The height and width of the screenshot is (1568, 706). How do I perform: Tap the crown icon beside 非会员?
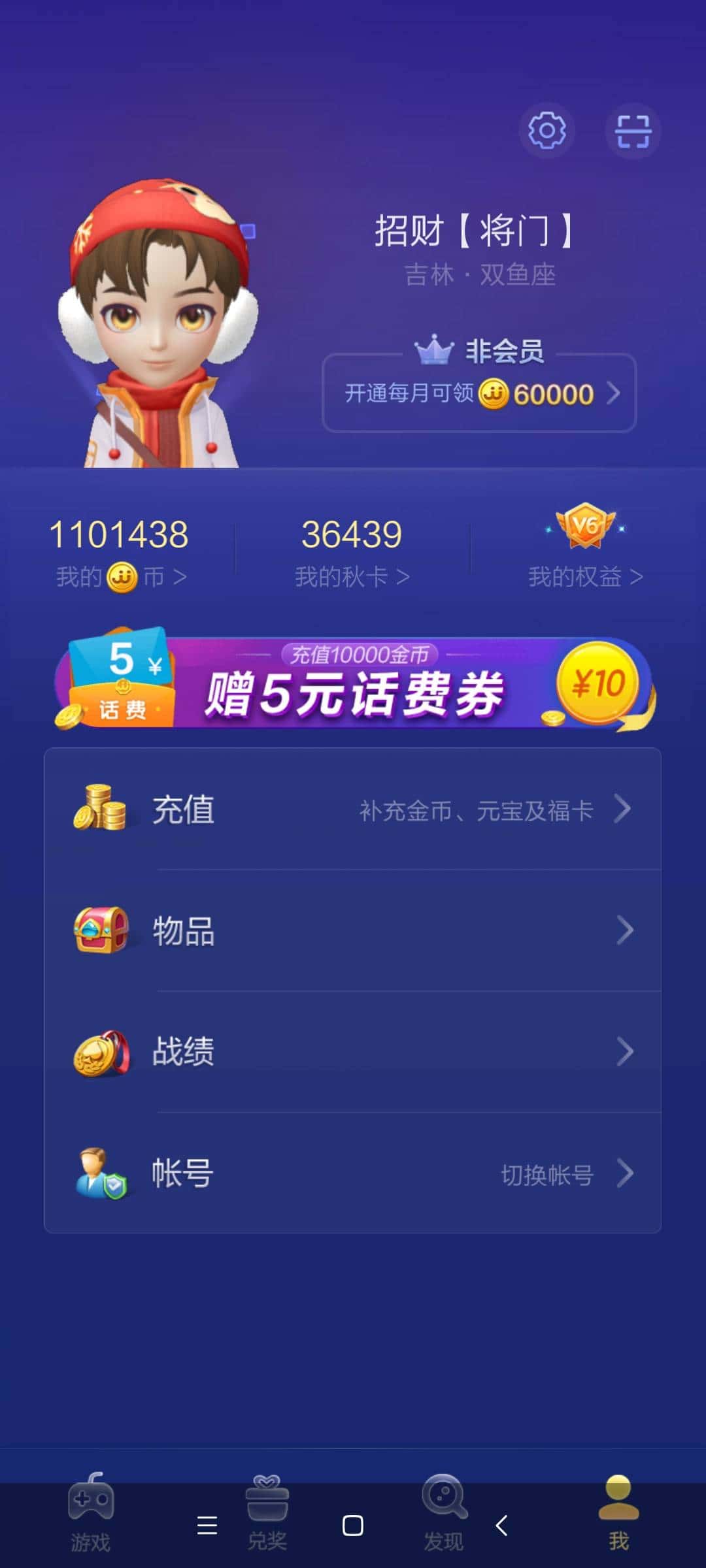[x=434, y=350]
